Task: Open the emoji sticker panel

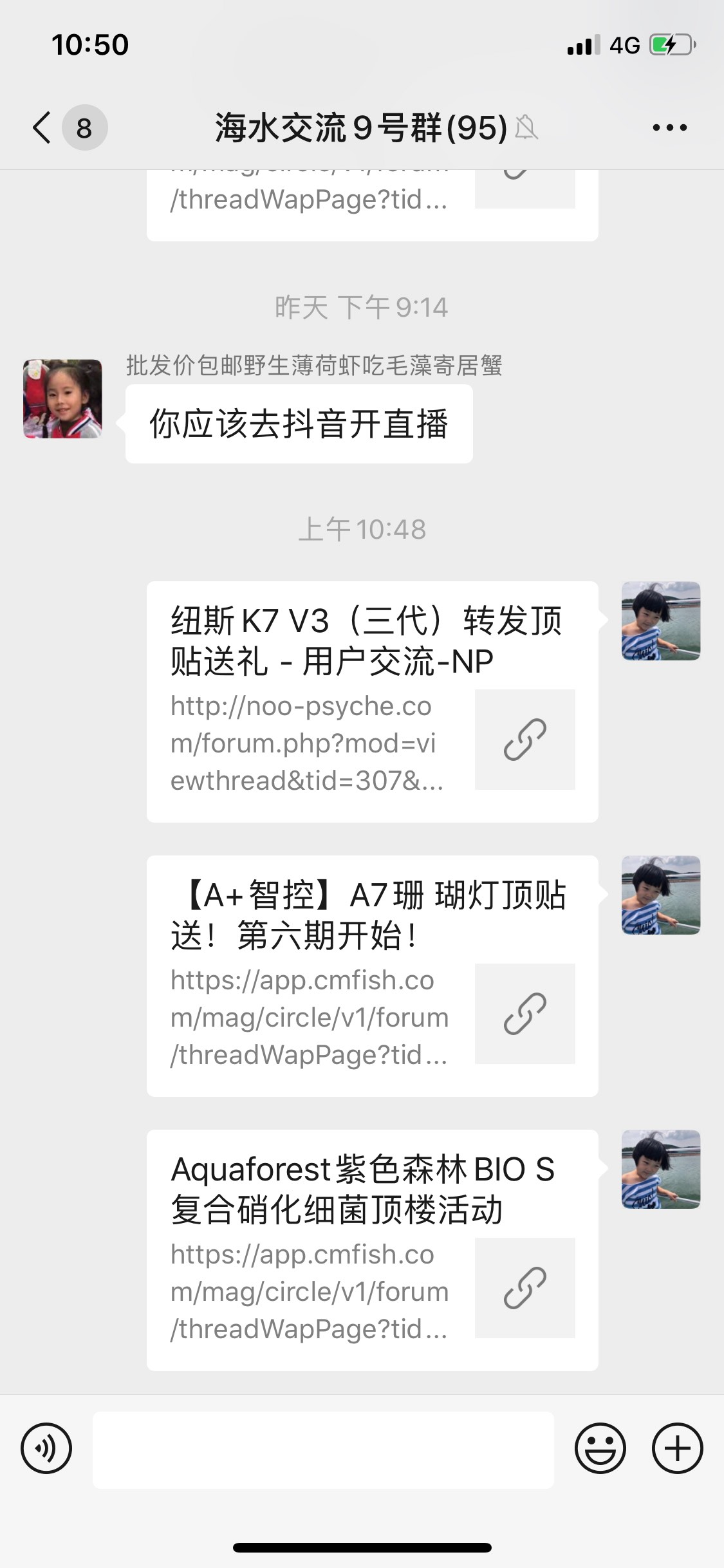Action: pyautogui.click(x=600, y=1448)
